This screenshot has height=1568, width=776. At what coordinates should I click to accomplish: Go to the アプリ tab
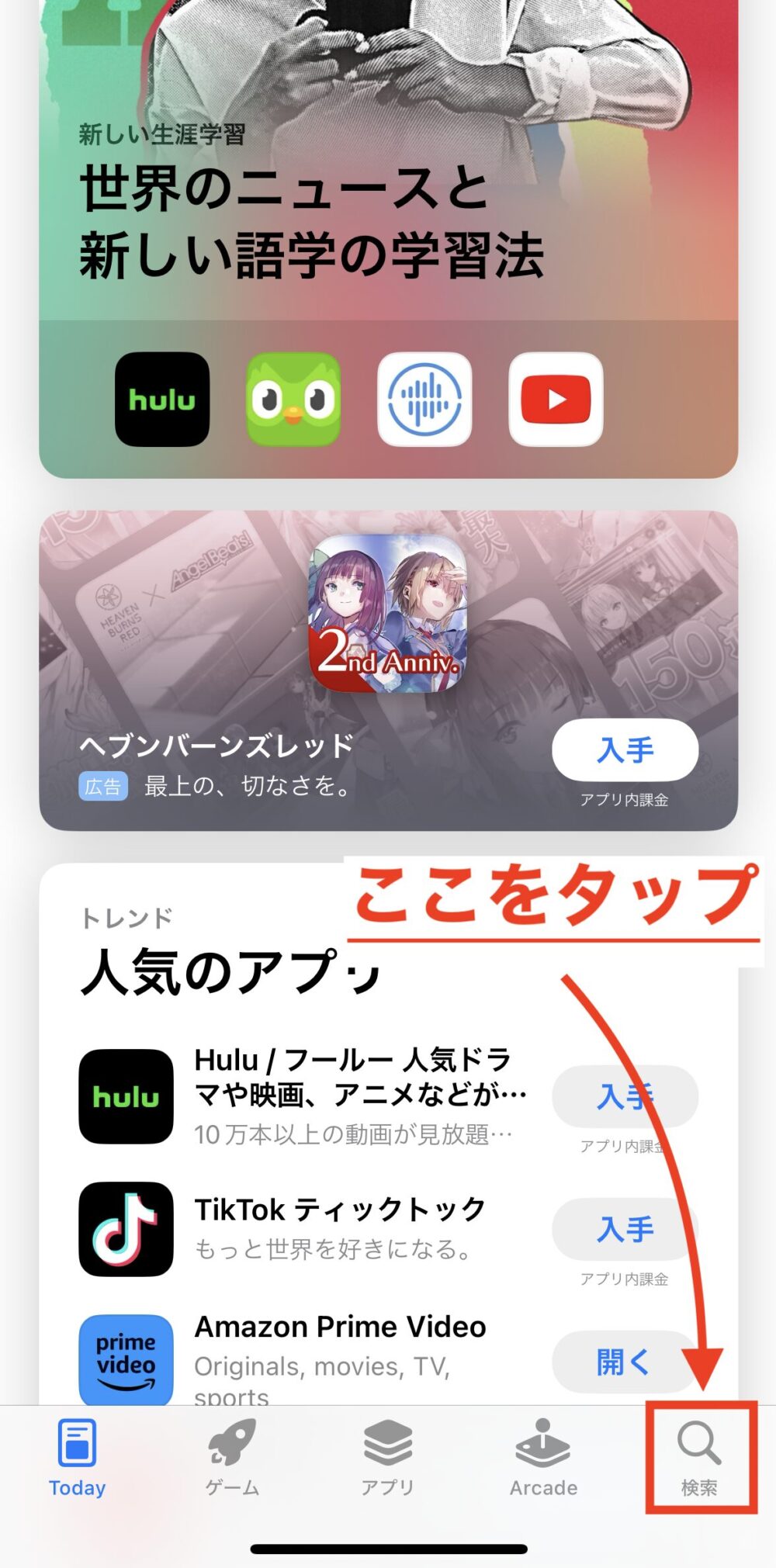click(x=387, y=1458)
